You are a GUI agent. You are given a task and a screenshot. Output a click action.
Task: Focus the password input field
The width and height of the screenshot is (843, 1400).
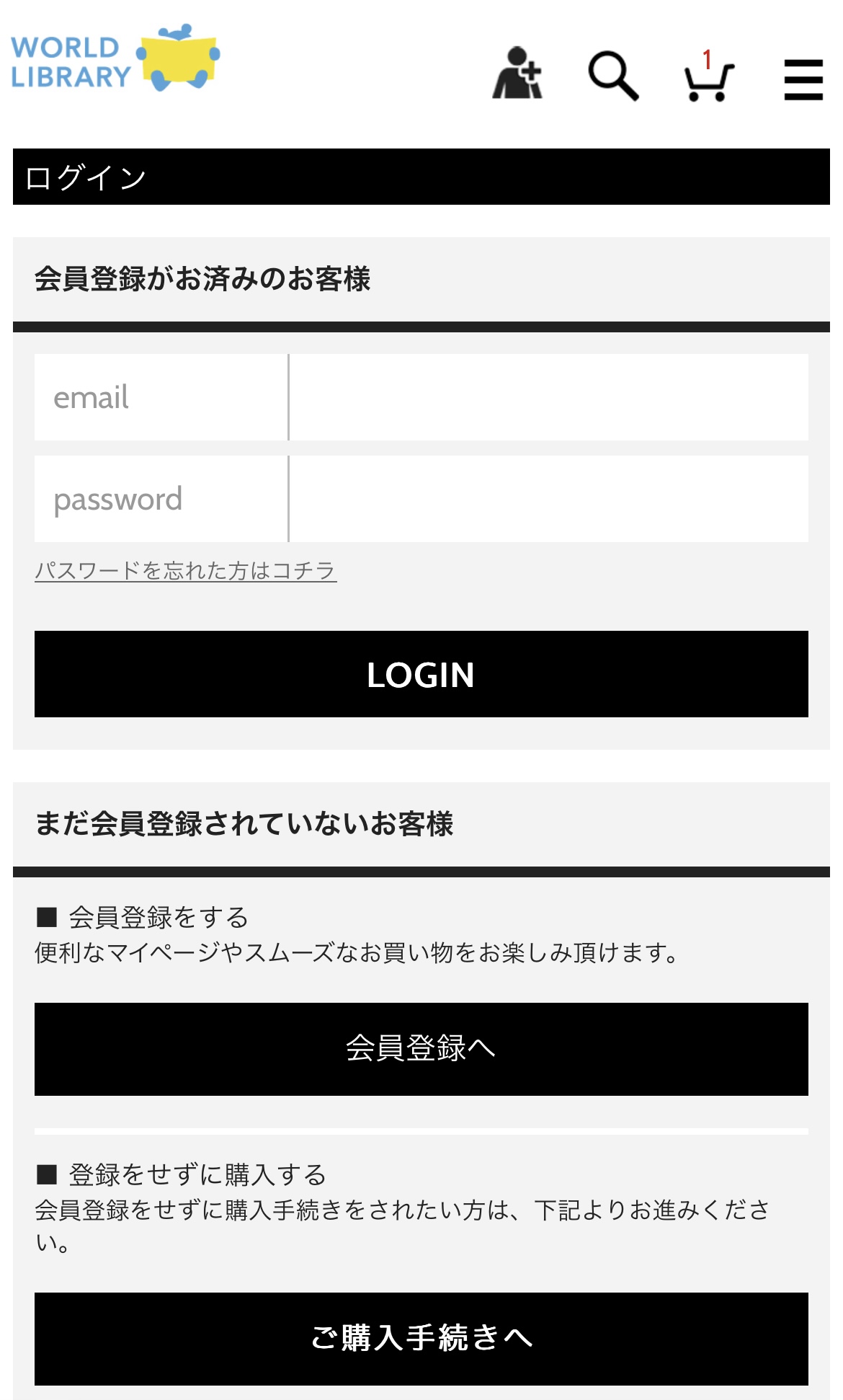[548, 499]
